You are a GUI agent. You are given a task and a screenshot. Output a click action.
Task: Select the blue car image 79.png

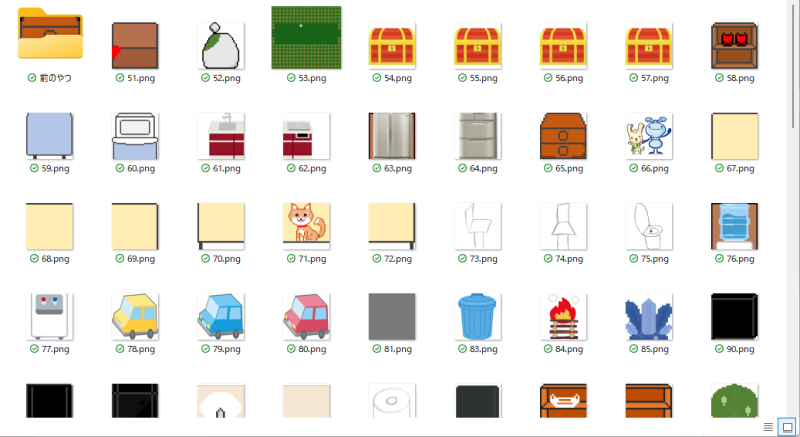[x=221, y=315]
